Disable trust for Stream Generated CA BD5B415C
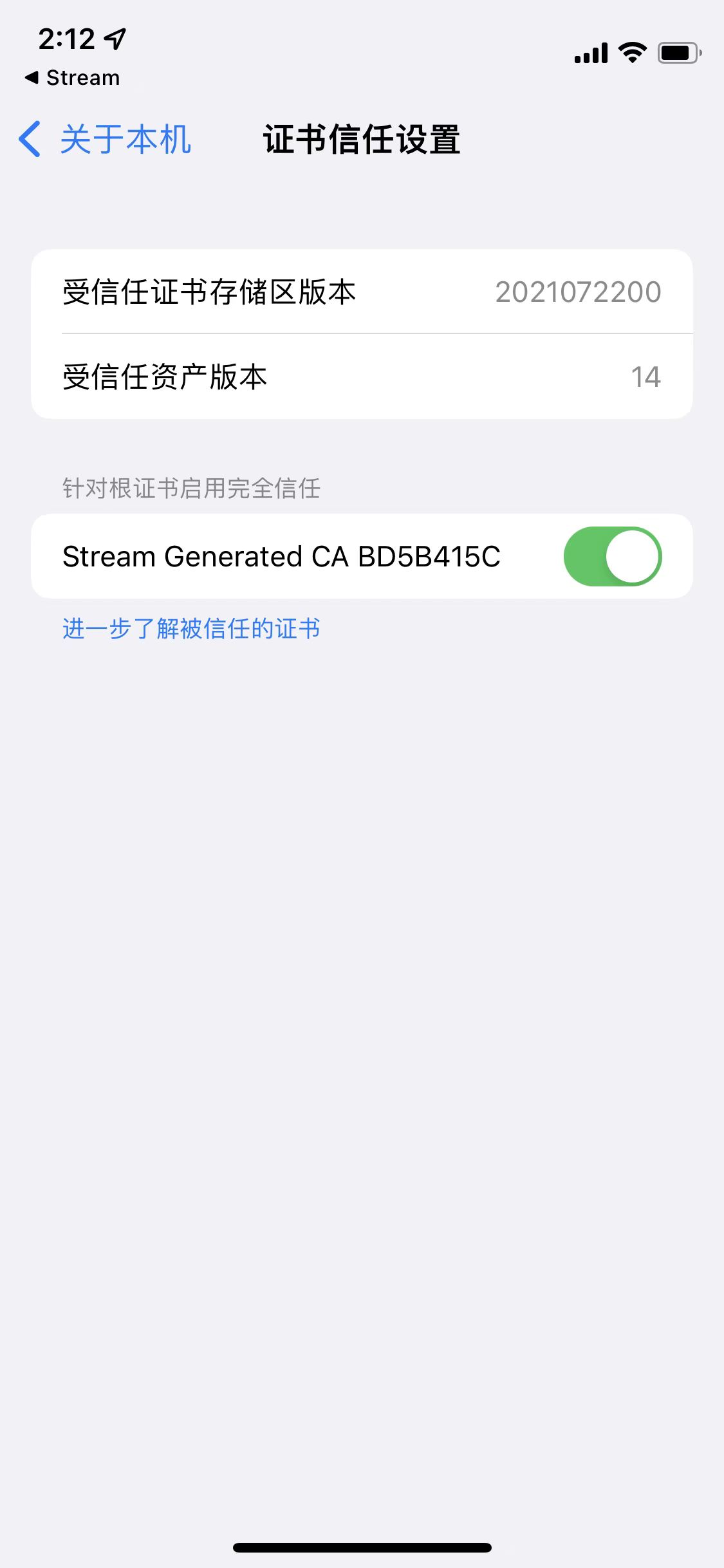724x1568 pixels. point(613,556)
